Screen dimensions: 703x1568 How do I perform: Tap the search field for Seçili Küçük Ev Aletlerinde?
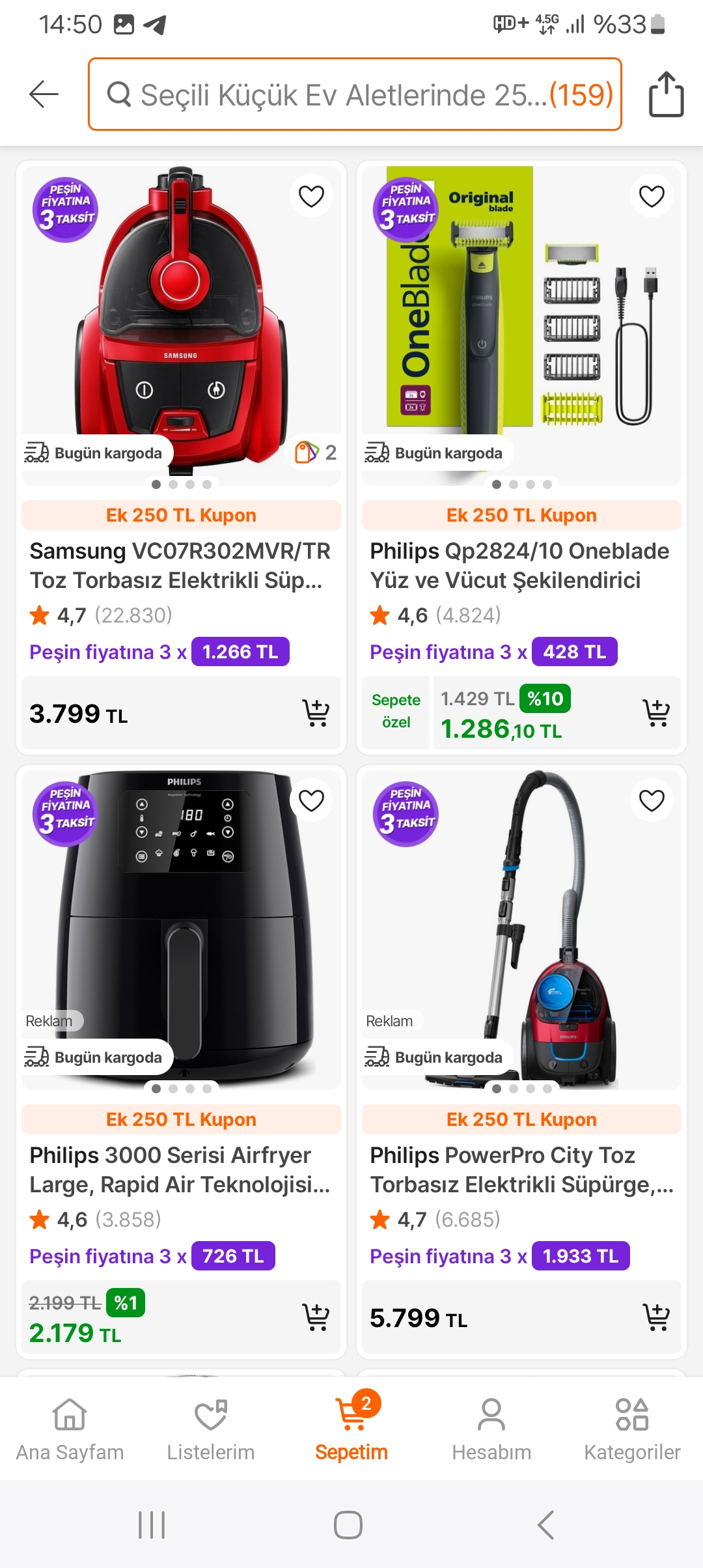(355, 94)
